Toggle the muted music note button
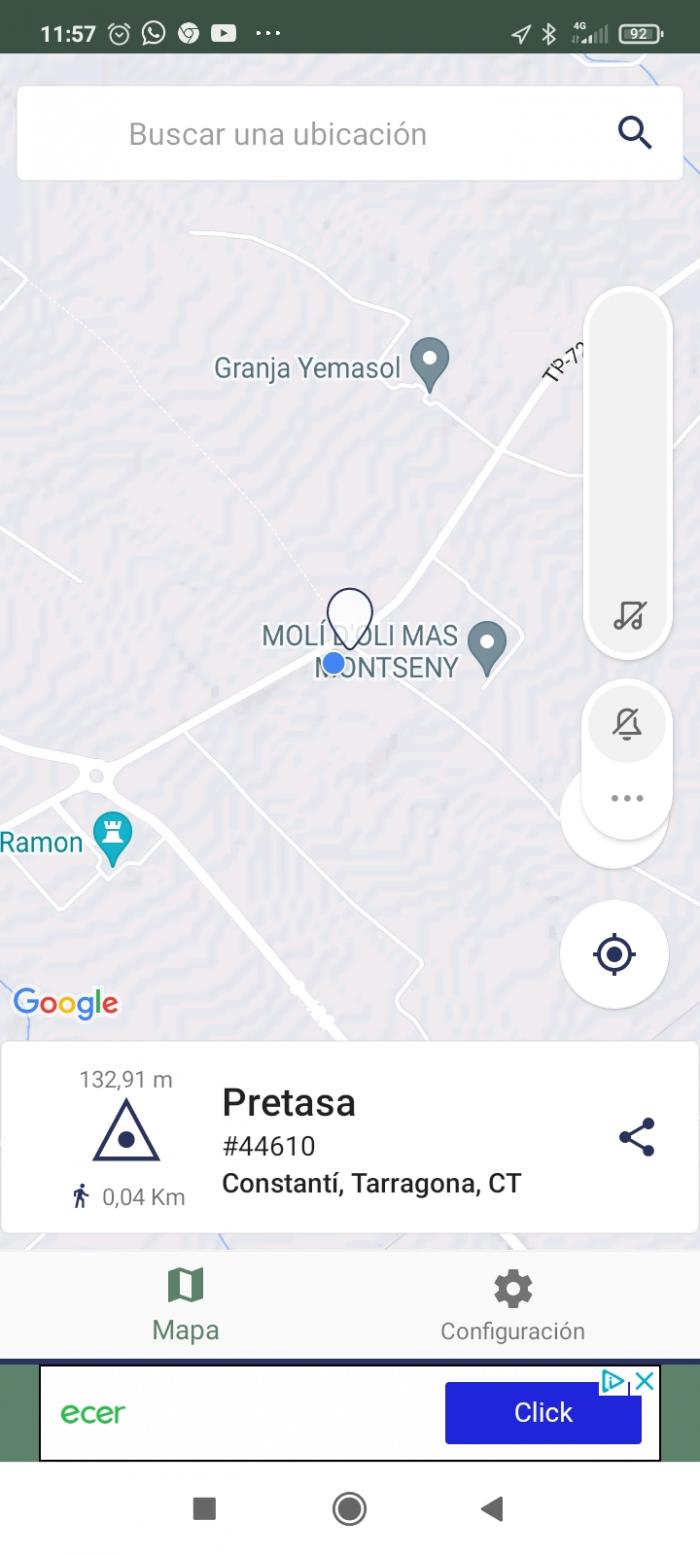Screen dimensions: 700x1555 point(628,614)
